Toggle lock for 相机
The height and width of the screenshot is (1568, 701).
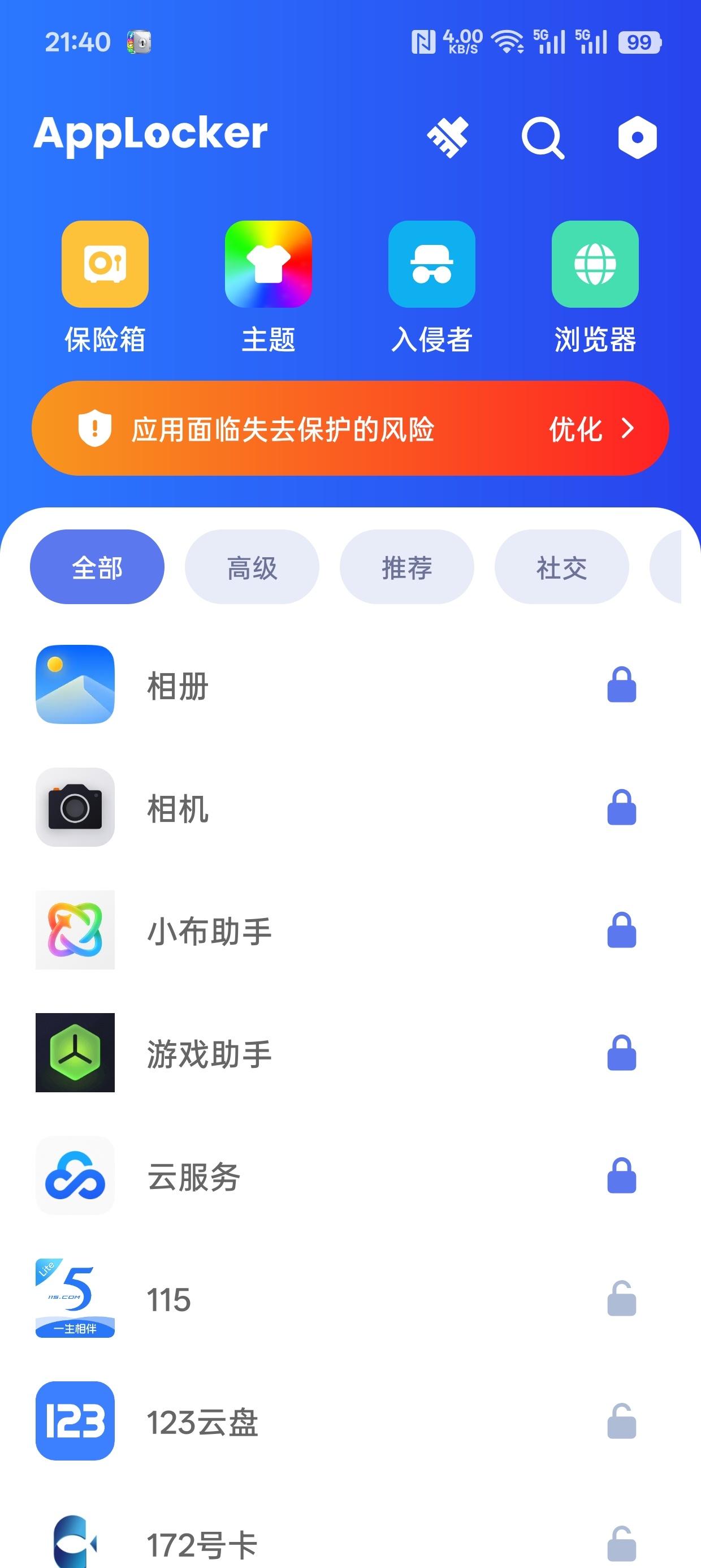point(622,808)
